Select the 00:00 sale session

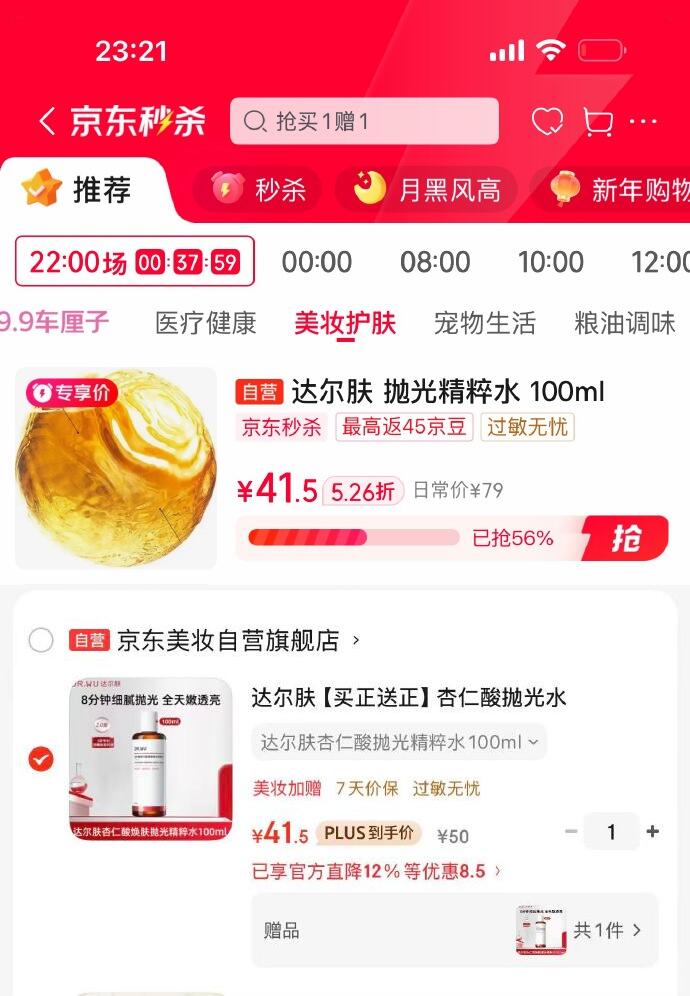tap(317, 262)
